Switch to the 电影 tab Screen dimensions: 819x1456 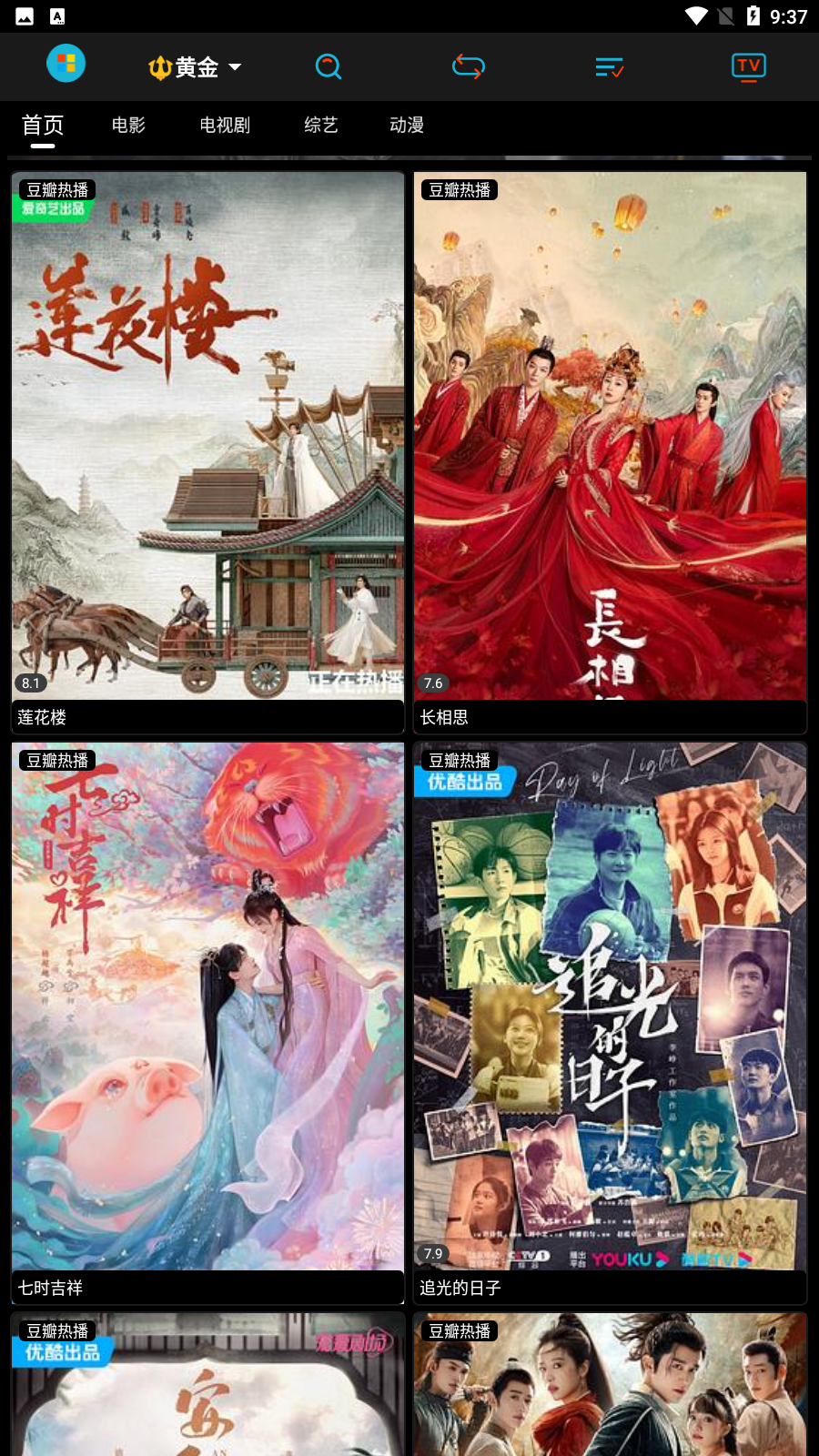(128, 125)
